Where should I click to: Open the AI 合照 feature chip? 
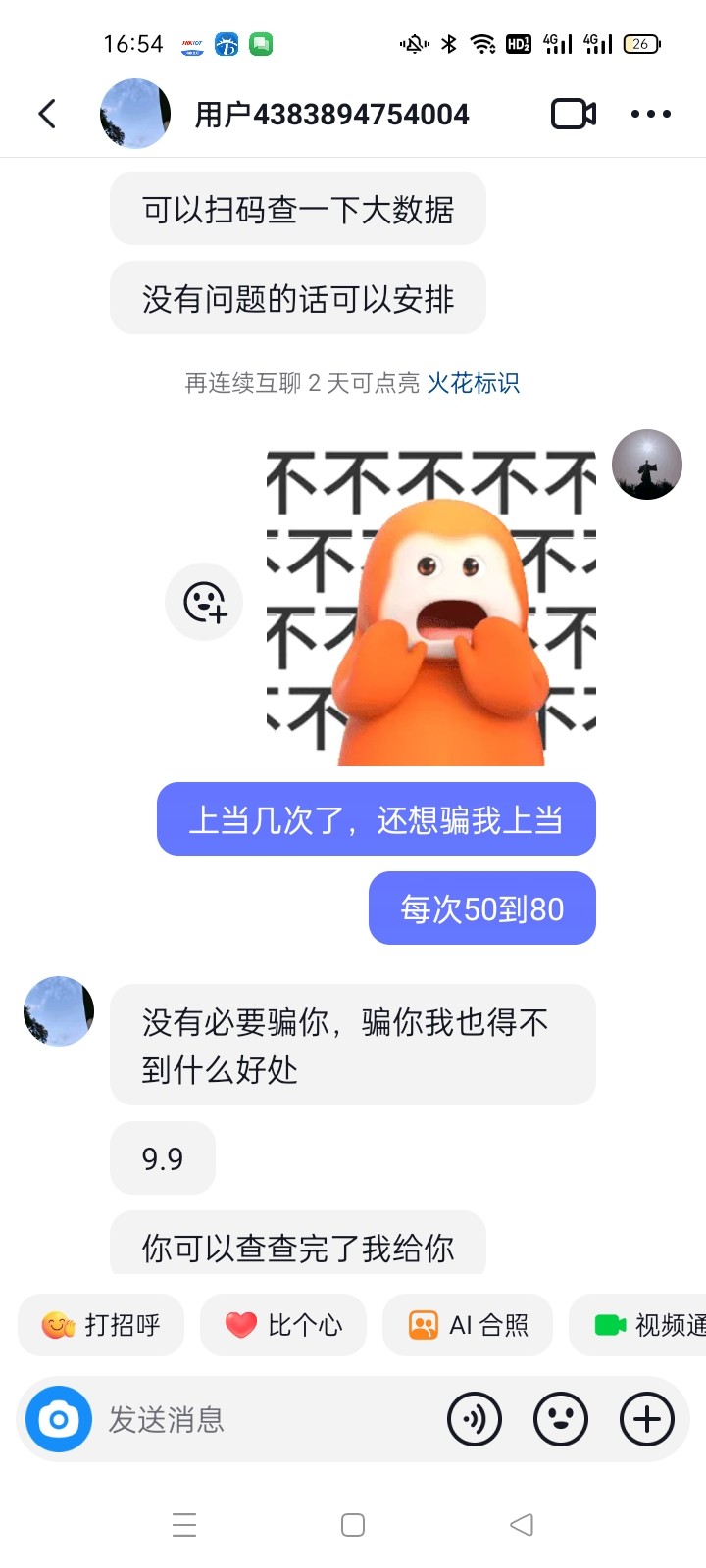tap(468, 1325)
